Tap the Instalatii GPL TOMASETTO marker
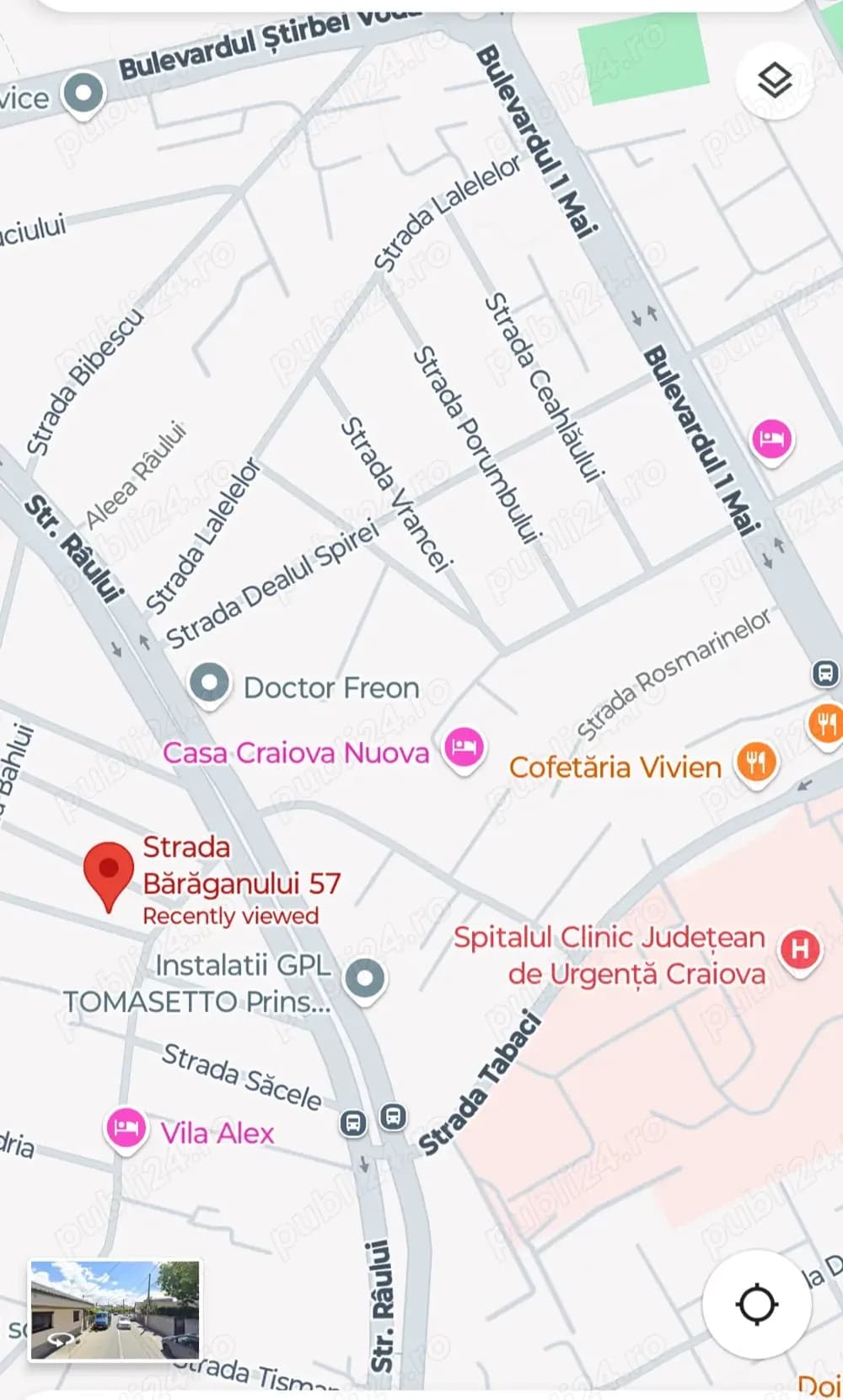 tap(365, 979)
